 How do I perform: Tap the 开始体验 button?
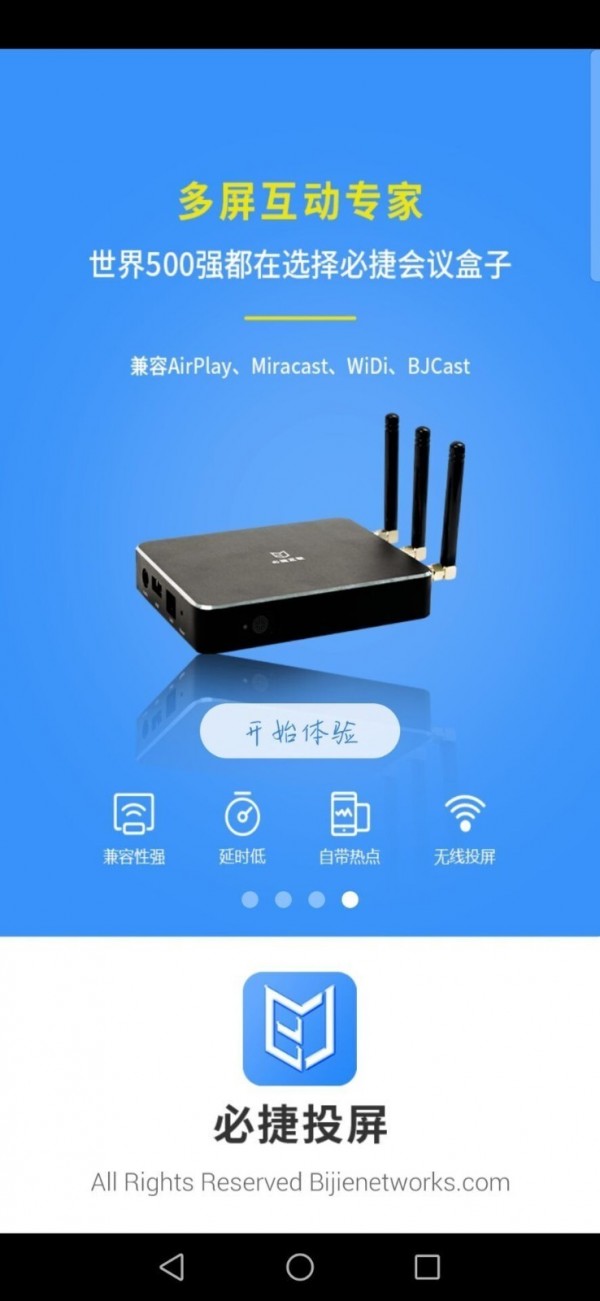coord(300,734)
